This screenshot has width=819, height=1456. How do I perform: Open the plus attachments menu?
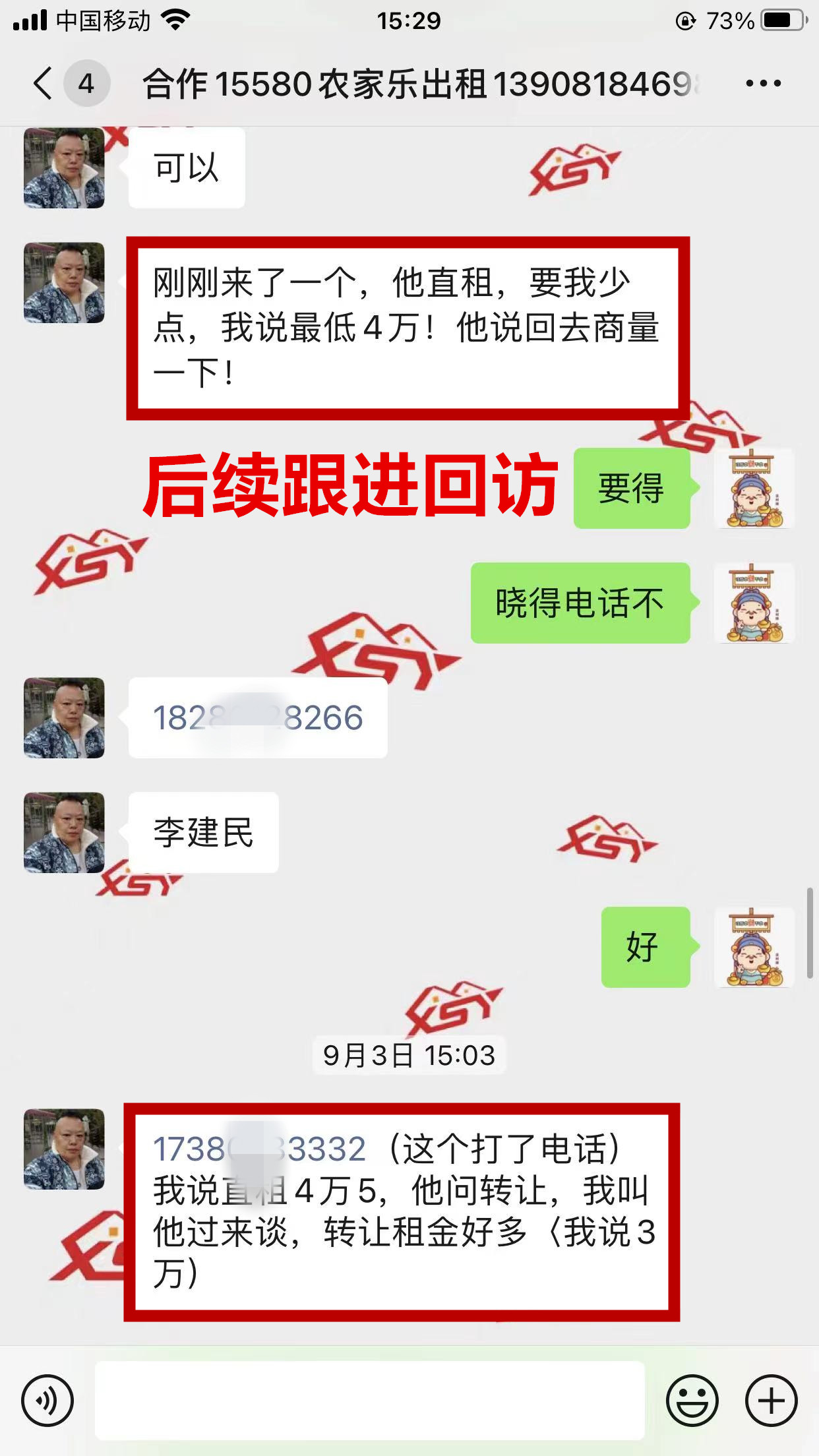pos(771,1400)
